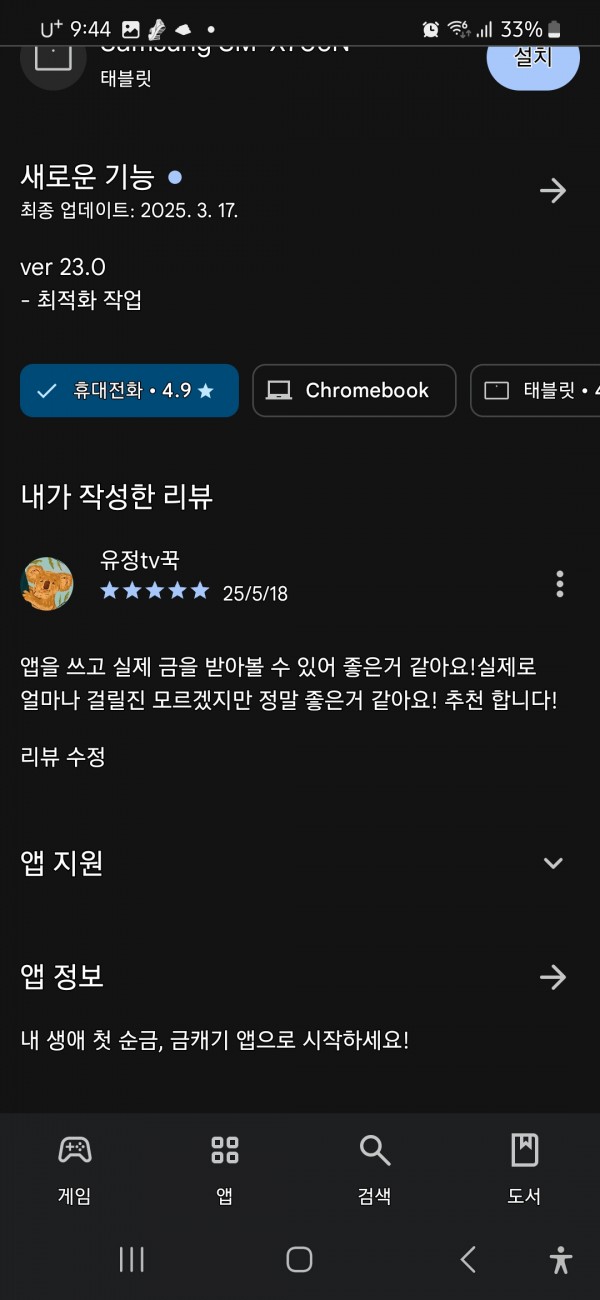The width and height of the screenshot is (600, 1300).
Task: Open the 앱 정보 arrow
Action: (x=553, y=977)
